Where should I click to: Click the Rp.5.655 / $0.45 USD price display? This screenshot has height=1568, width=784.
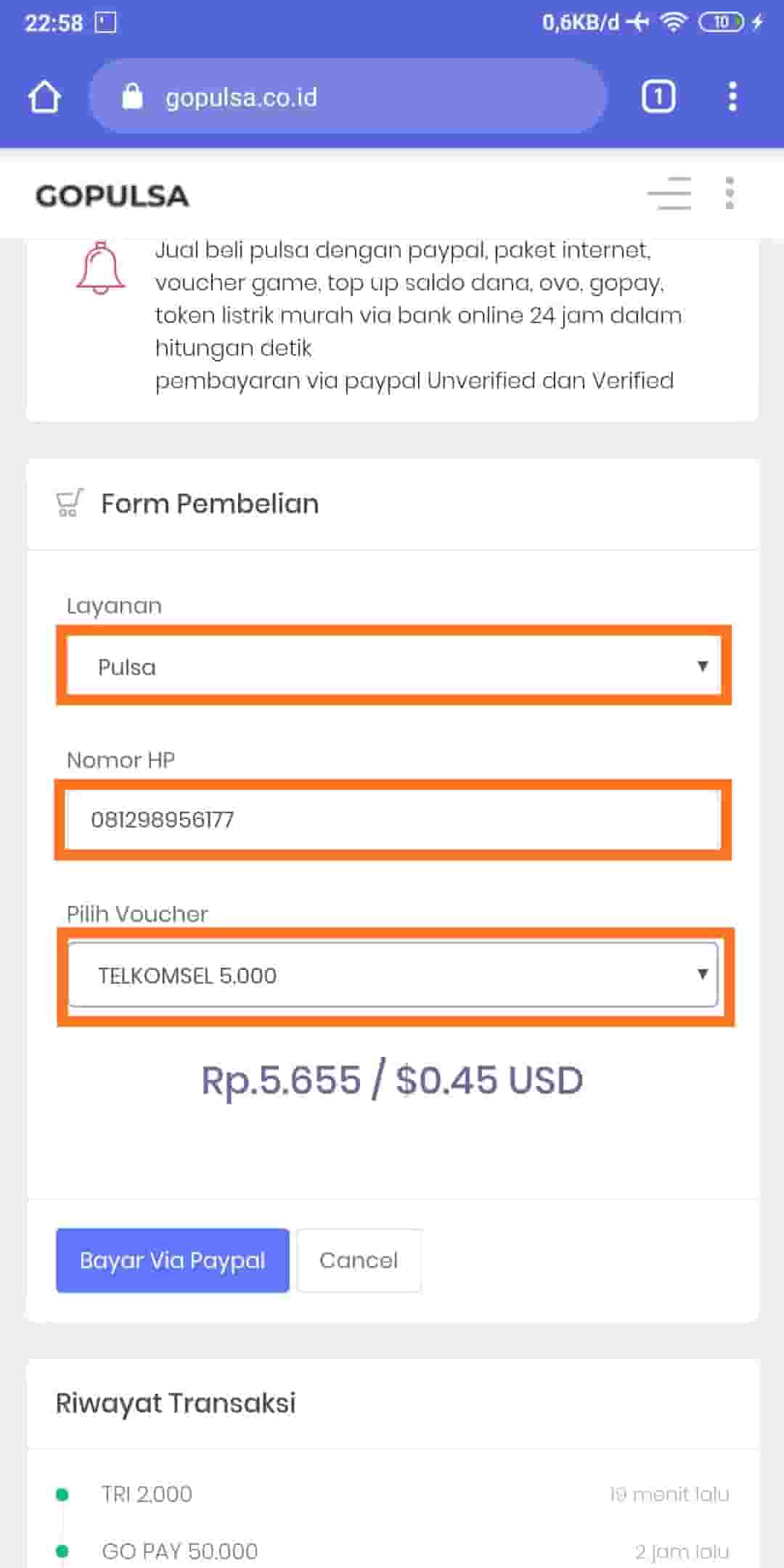tap(392, 1079)
